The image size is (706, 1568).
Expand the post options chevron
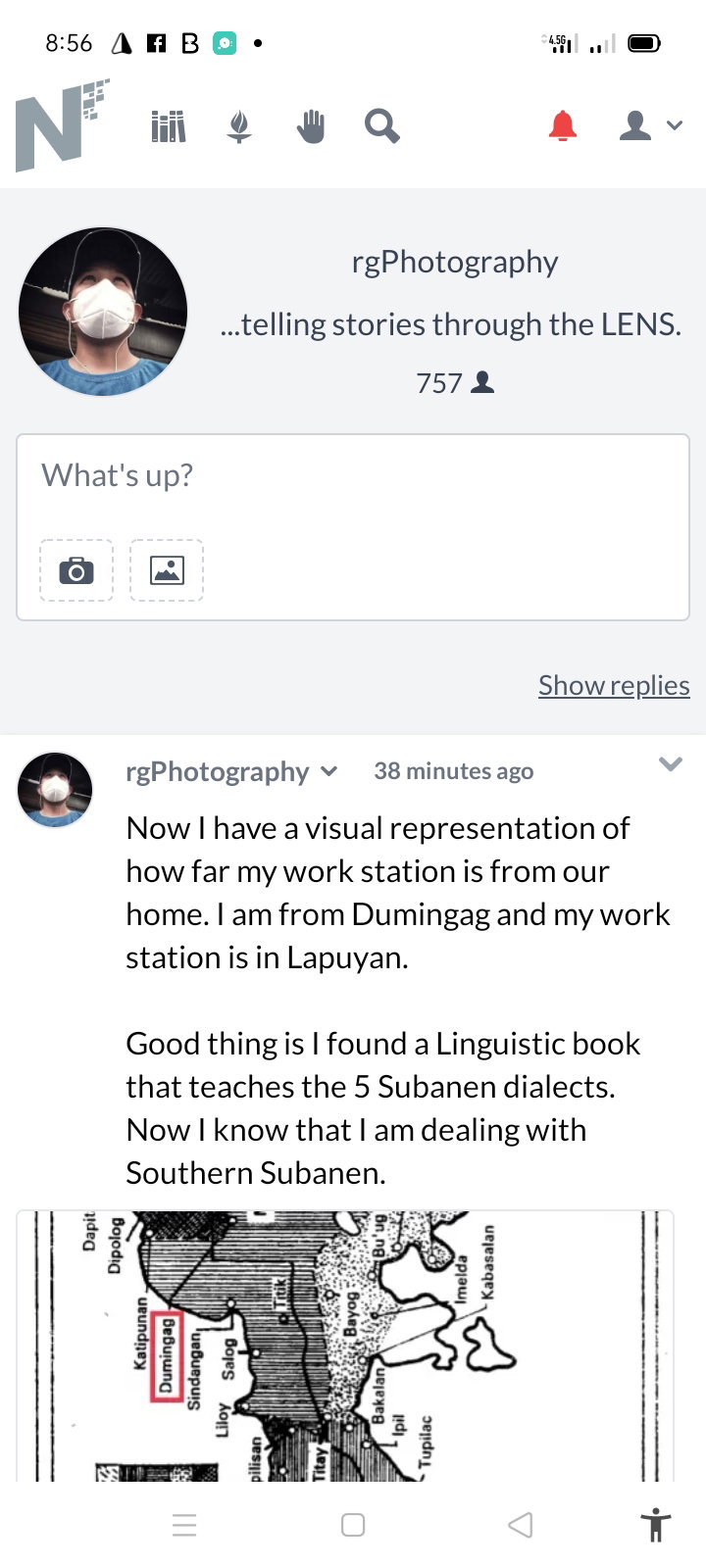pos(671,764)
